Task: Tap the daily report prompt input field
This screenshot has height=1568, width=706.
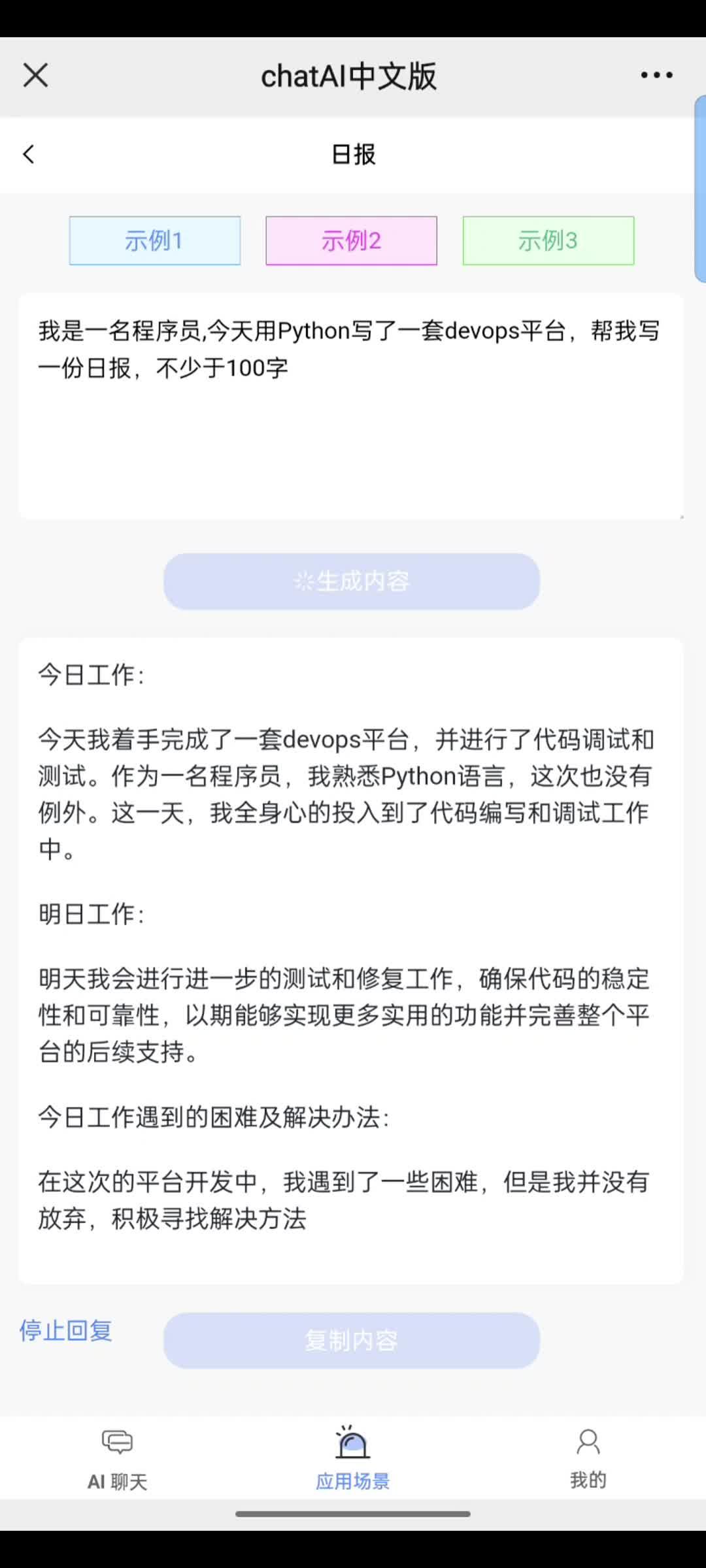Action: click(352, 405)
